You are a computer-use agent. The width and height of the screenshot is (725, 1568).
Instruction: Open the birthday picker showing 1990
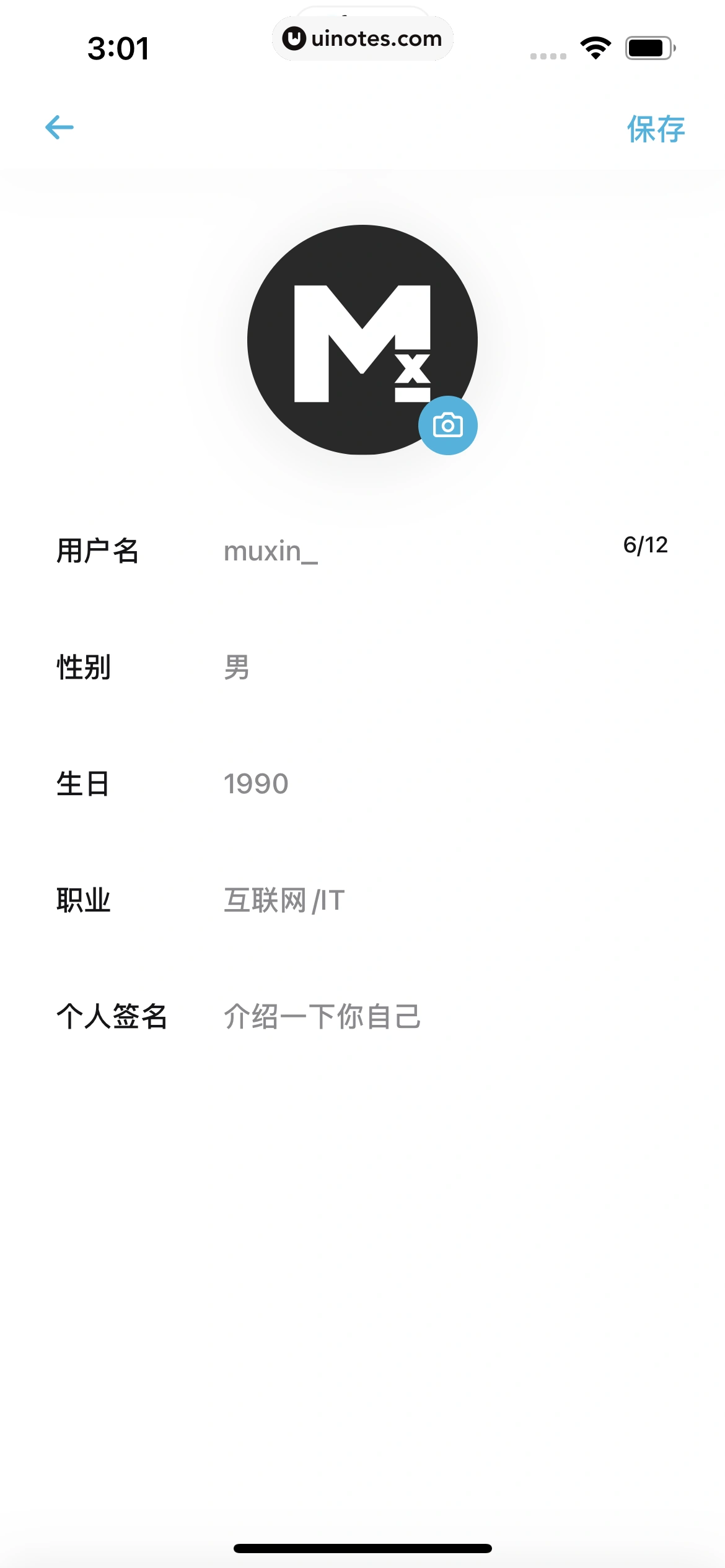pyautogui.click(x=257, y=784)
